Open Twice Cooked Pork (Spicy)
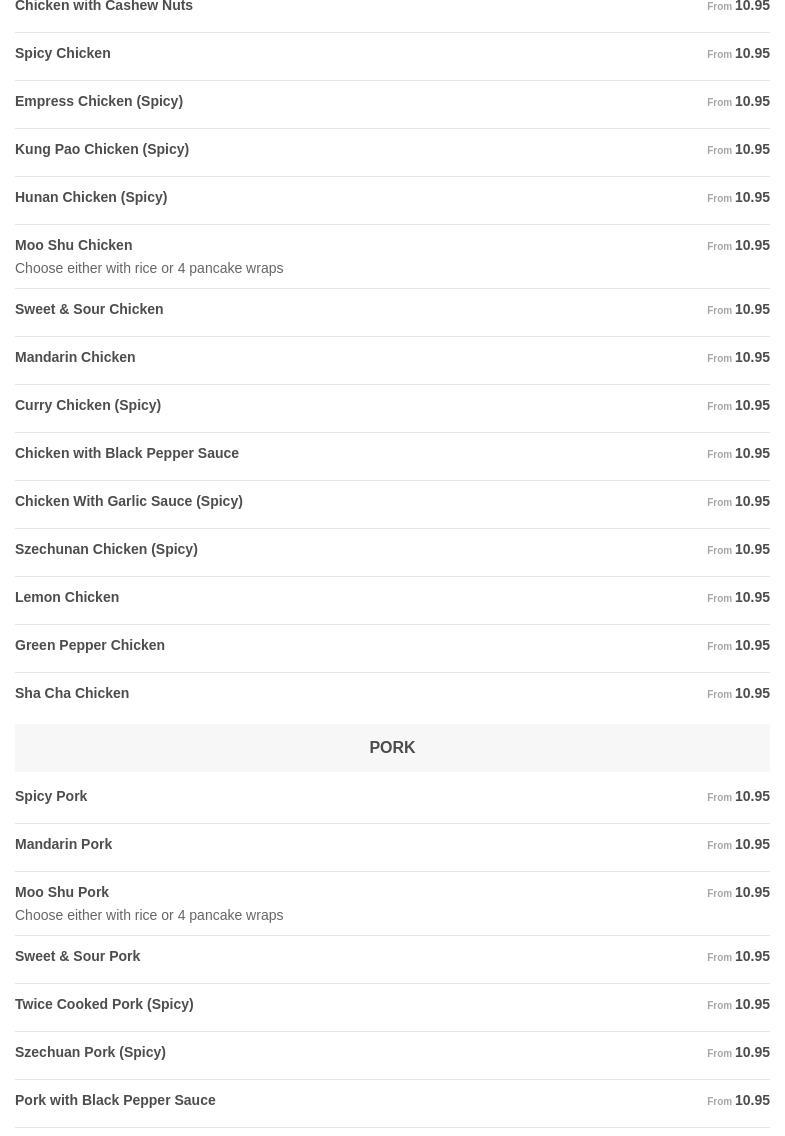The image size is (785, 1136). pyautogui.click(x=104, y=1005)
